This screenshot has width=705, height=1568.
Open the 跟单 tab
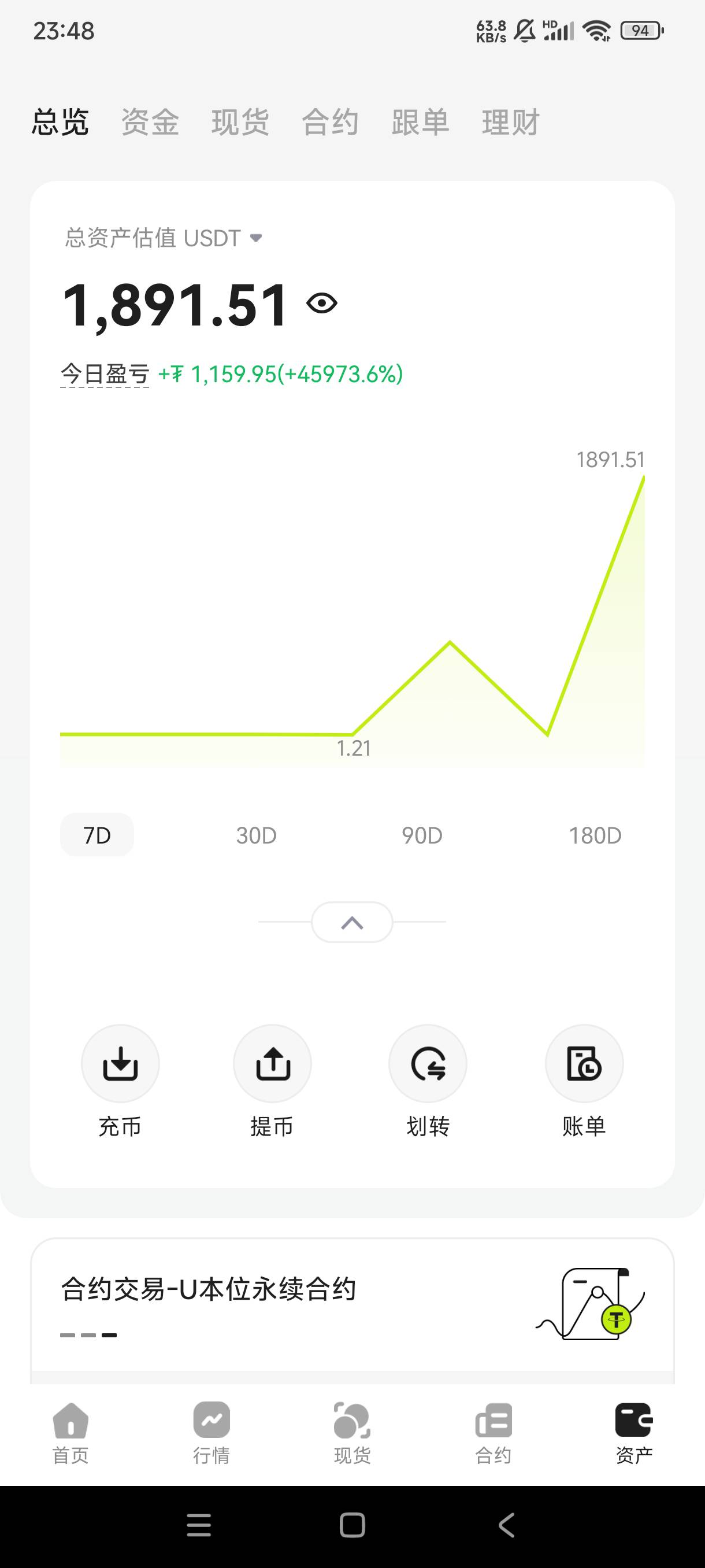point(420,122)
